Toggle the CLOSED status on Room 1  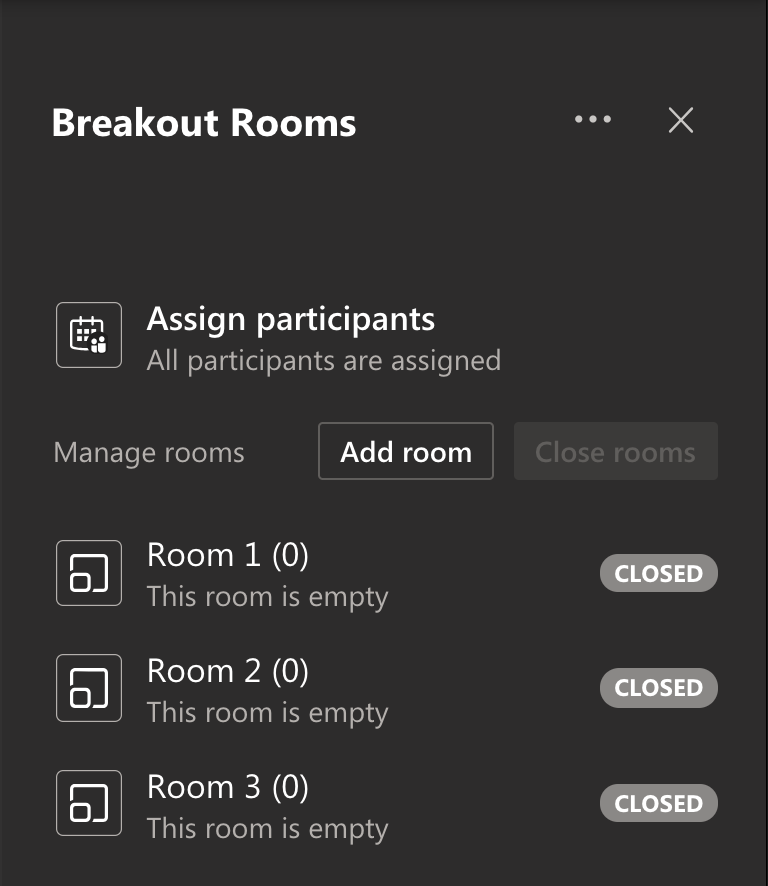pos(658,572)
